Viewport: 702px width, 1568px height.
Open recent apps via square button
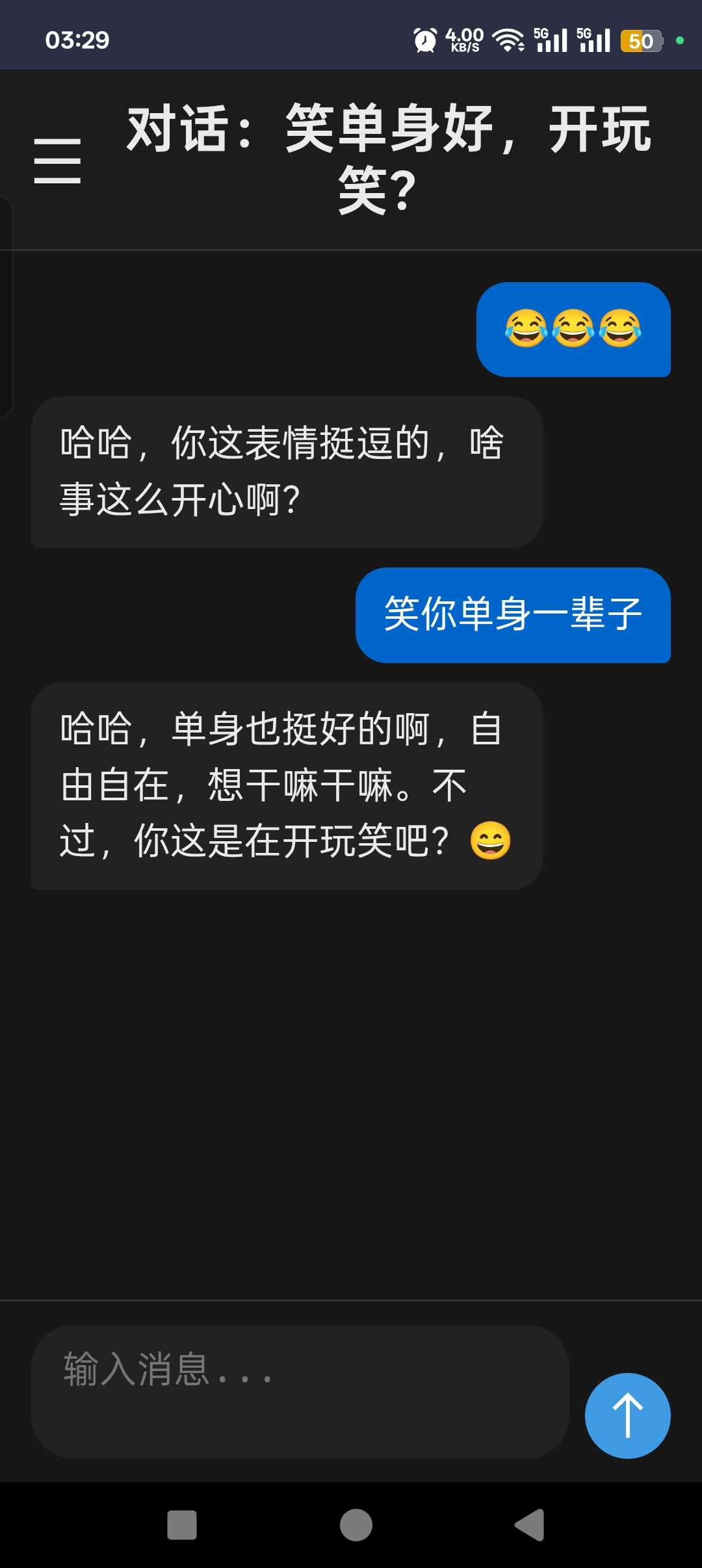182,1525
